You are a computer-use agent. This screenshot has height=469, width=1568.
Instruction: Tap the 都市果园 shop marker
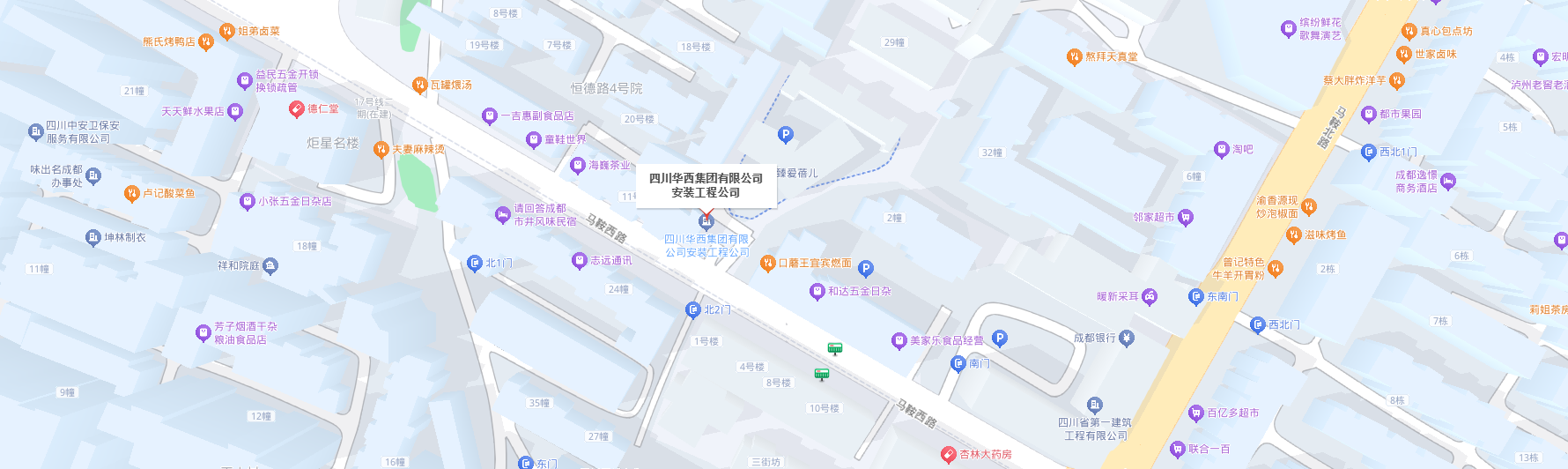coord(1368,114)
